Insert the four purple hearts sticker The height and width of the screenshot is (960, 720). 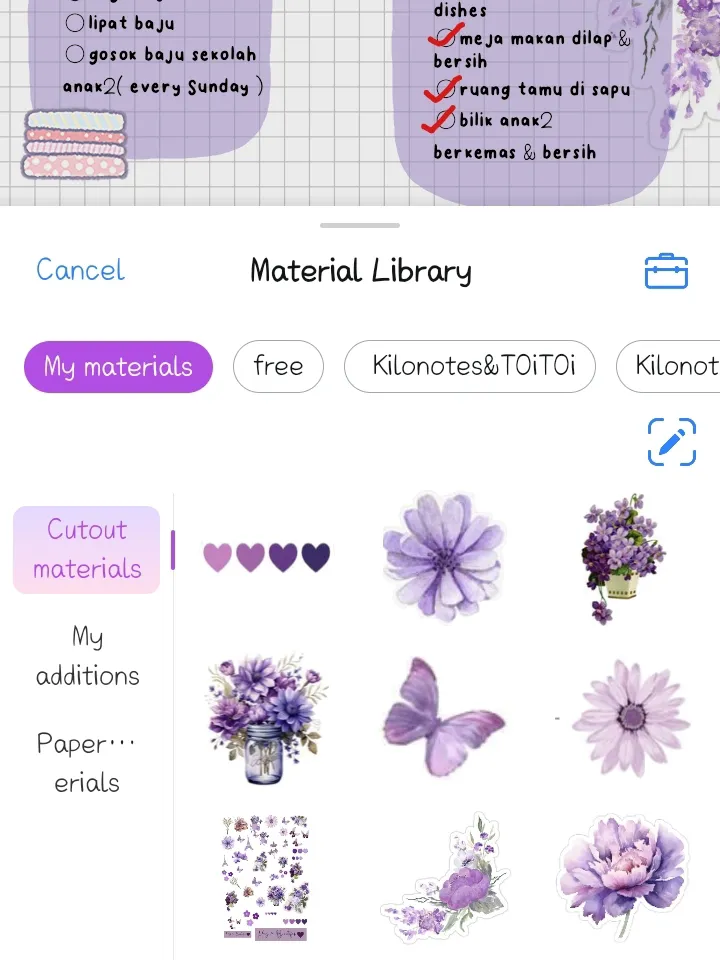tap(266, 556)
